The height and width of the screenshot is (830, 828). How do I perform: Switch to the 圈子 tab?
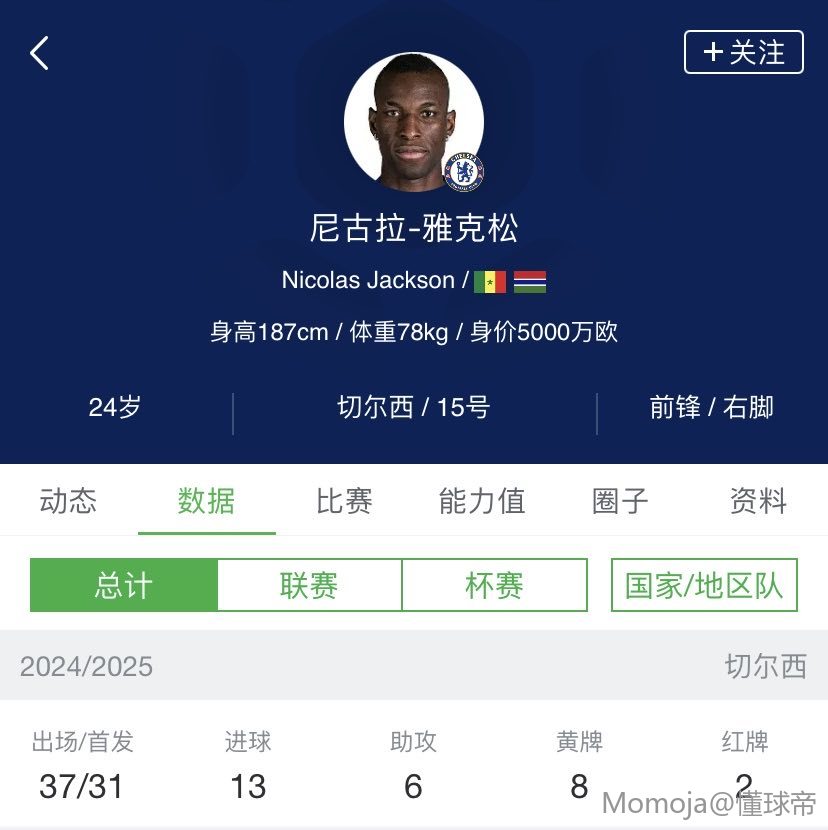(x=620, y=500)
